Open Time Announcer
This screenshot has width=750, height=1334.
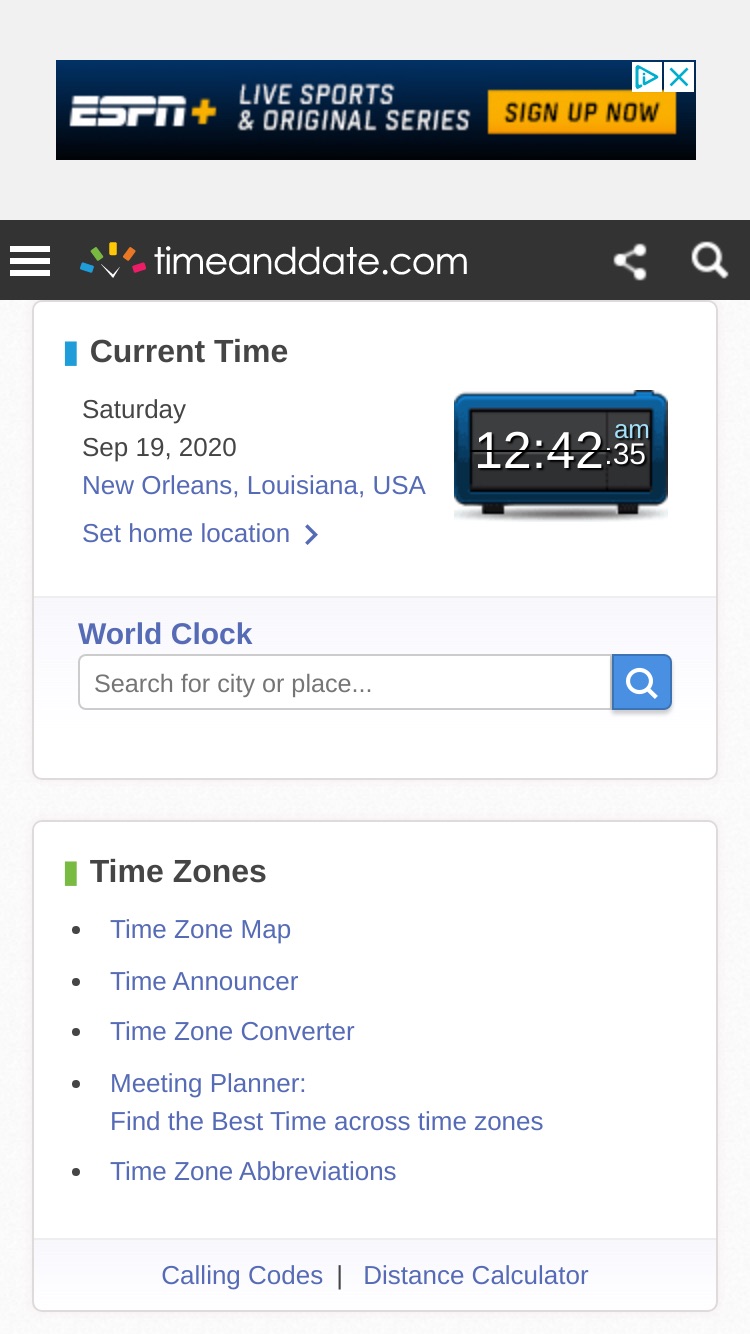coord(204,981)
